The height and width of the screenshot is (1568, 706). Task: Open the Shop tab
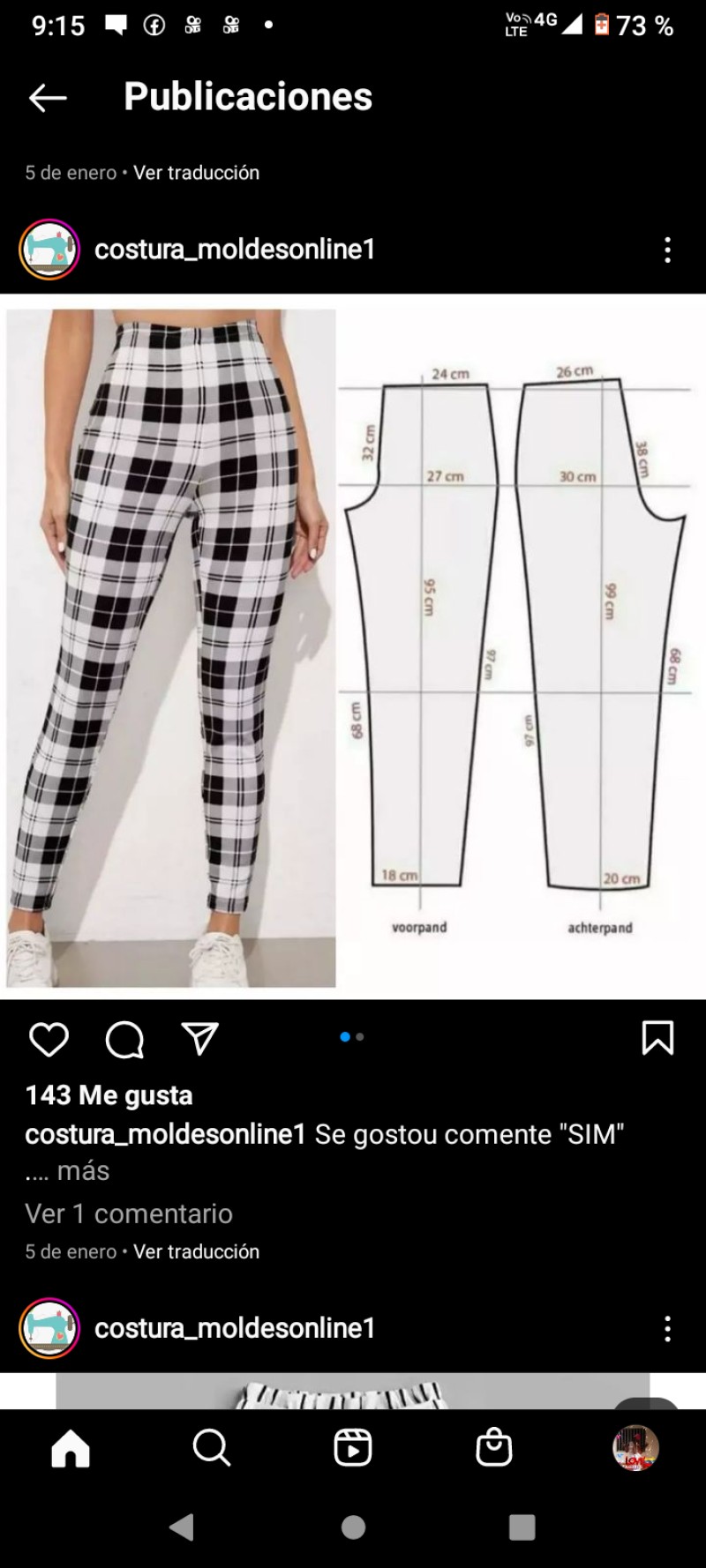[494, 1448]
